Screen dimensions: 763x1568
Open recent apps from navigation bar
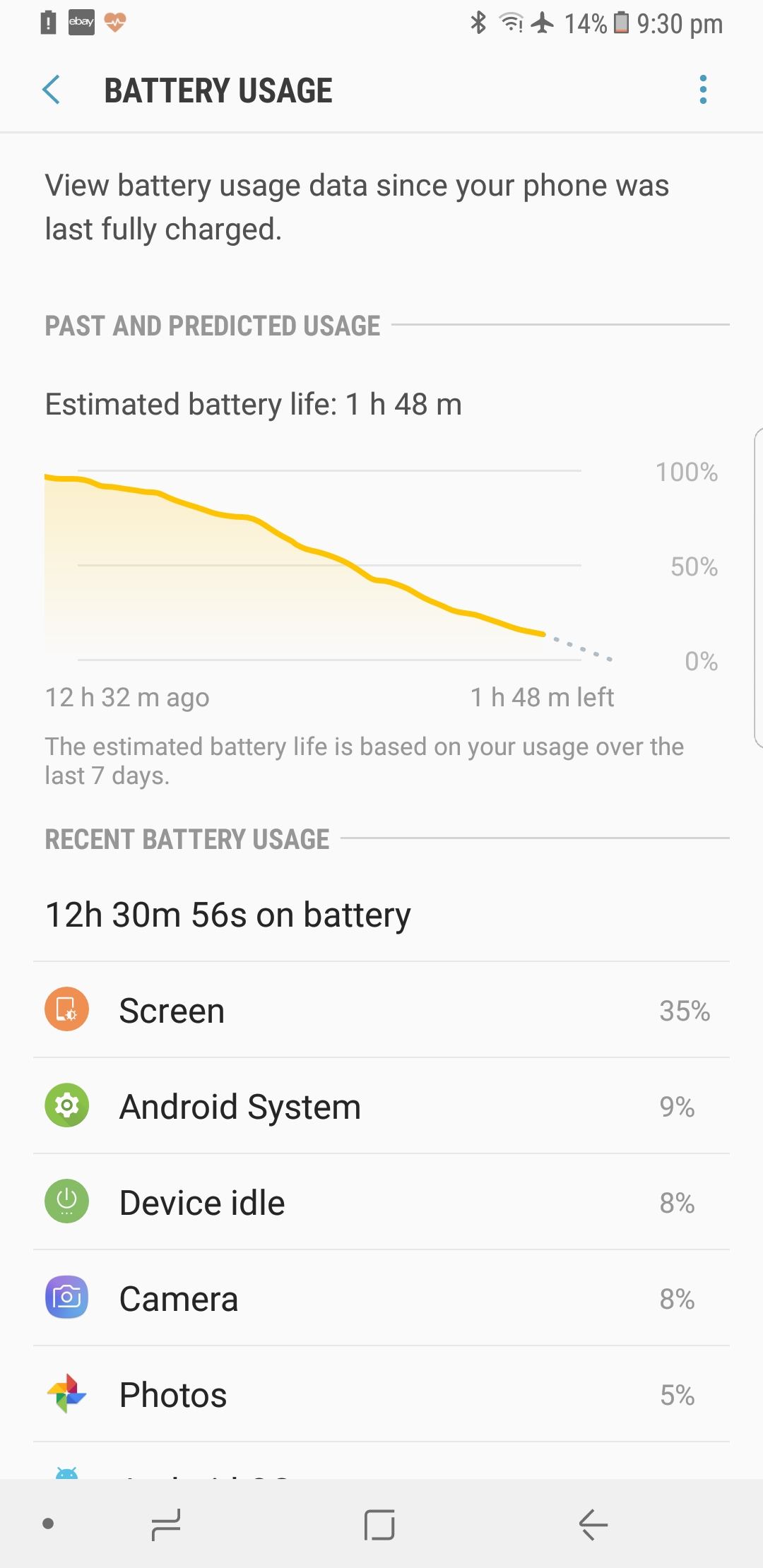pos(166,1524)
